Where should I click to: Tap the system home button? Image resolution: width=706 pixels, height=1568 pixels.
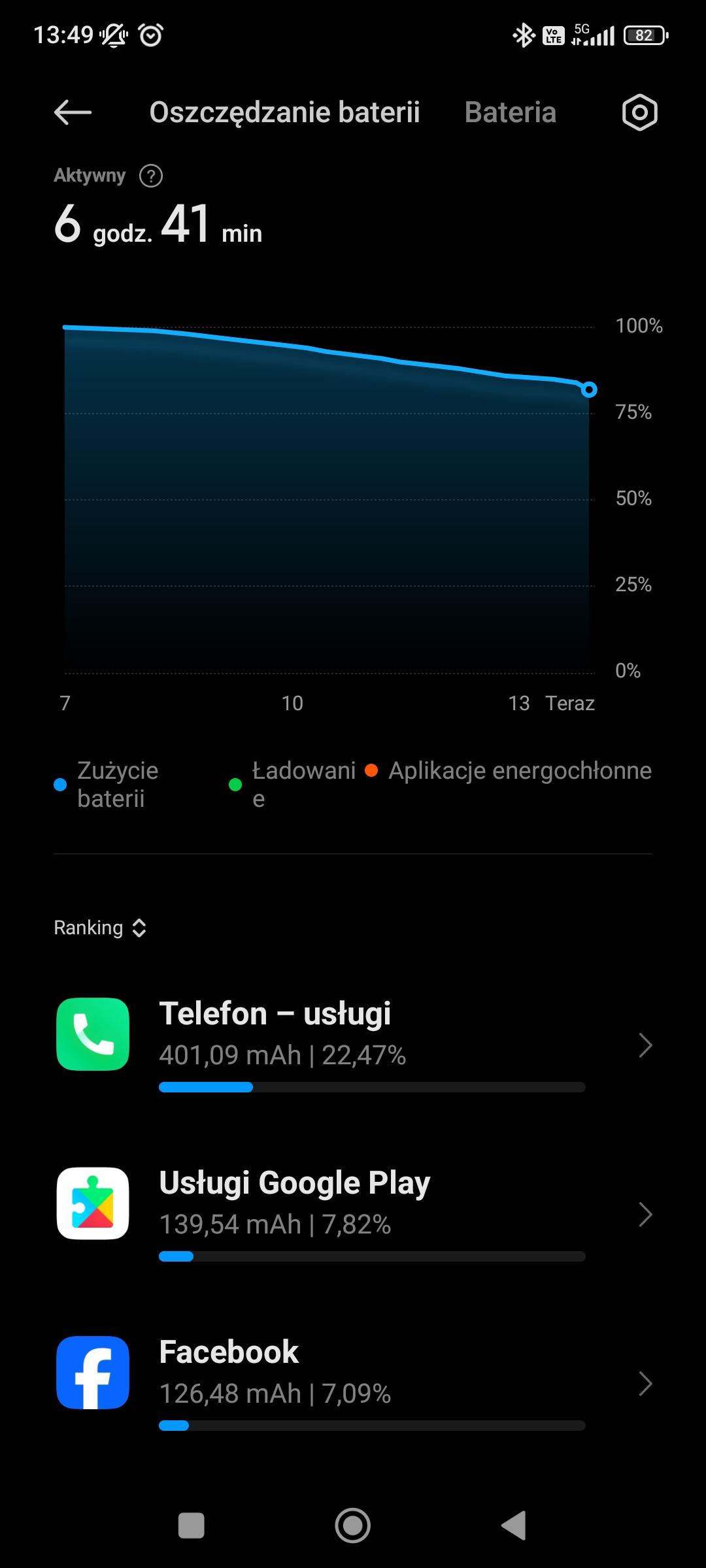[x=352, y=1526]
